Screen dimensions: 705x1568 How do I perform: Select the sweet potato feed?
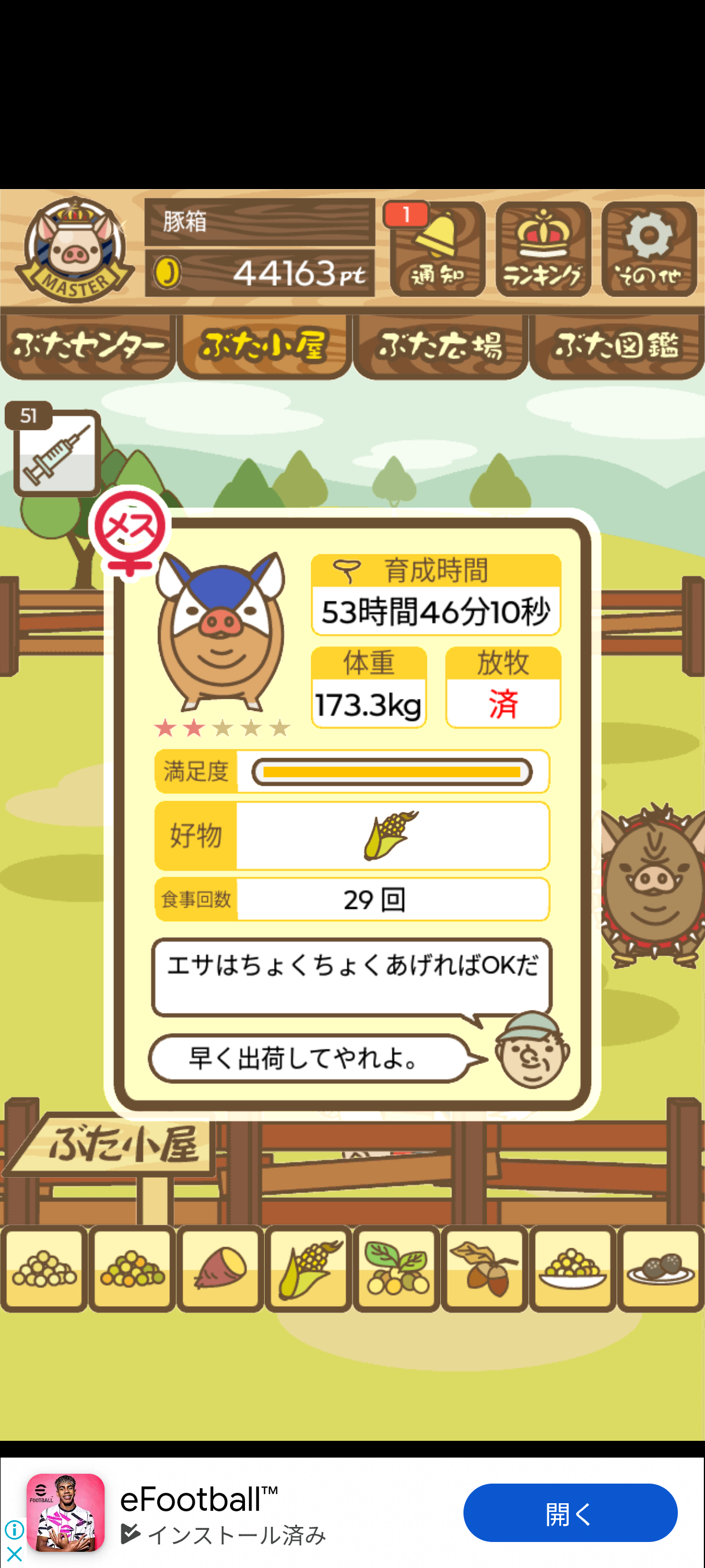pos(220,1269)
